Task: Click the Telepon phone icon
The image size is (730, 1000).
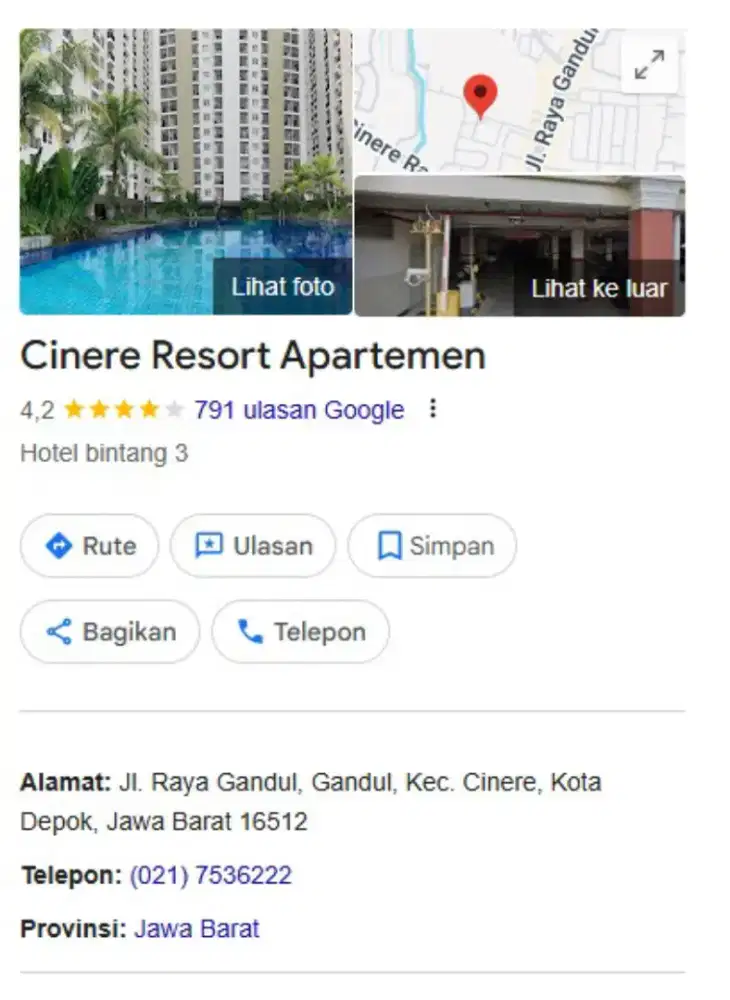Action: pos(250,631)
